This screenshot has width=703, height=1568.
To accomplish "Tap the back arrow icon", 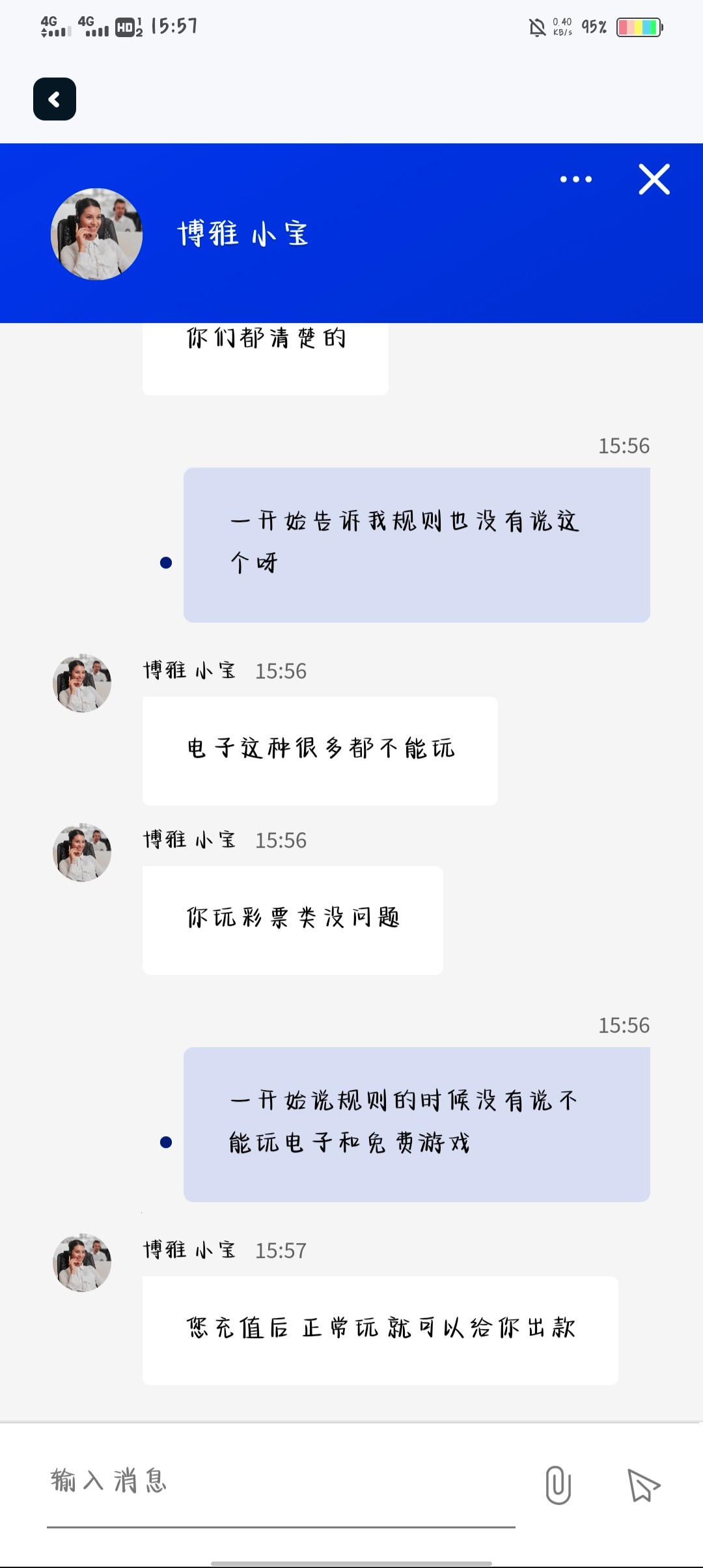I will click(x=54, y=98).
